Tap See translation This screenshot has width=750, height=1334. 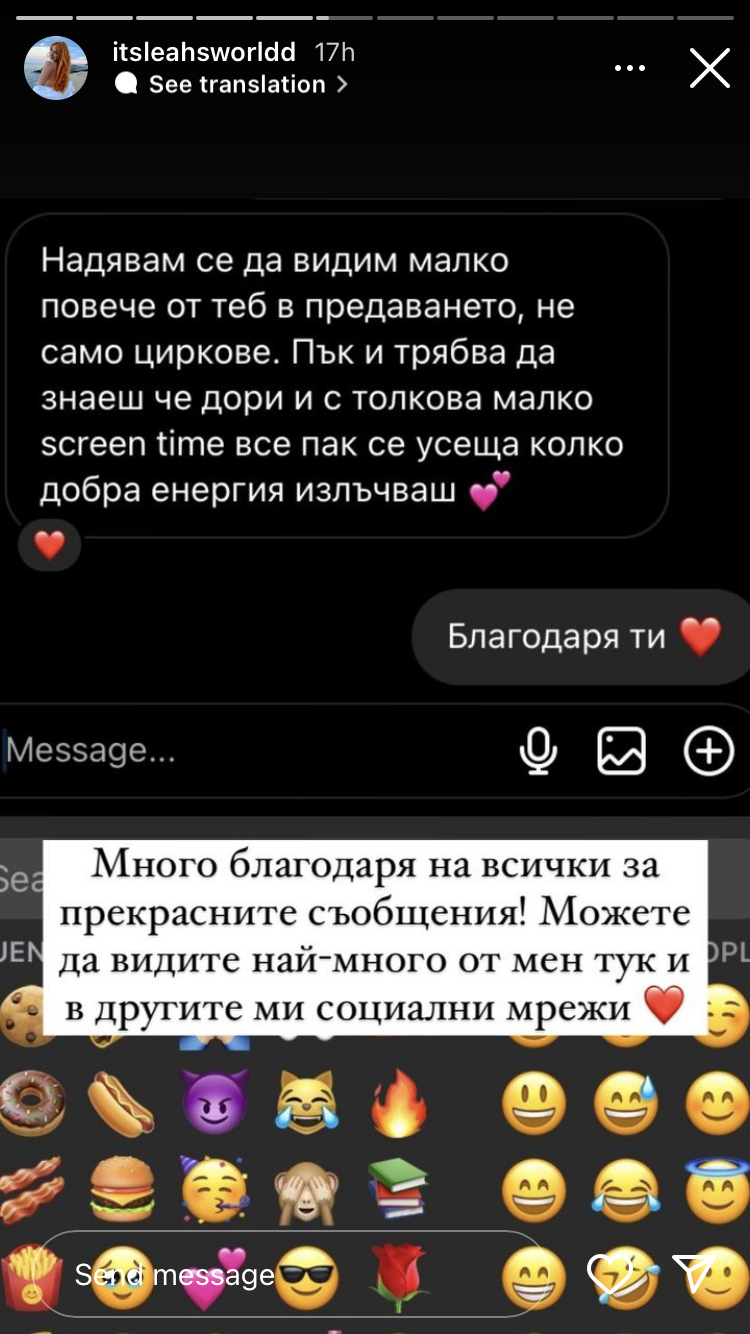tap(236, 85)
